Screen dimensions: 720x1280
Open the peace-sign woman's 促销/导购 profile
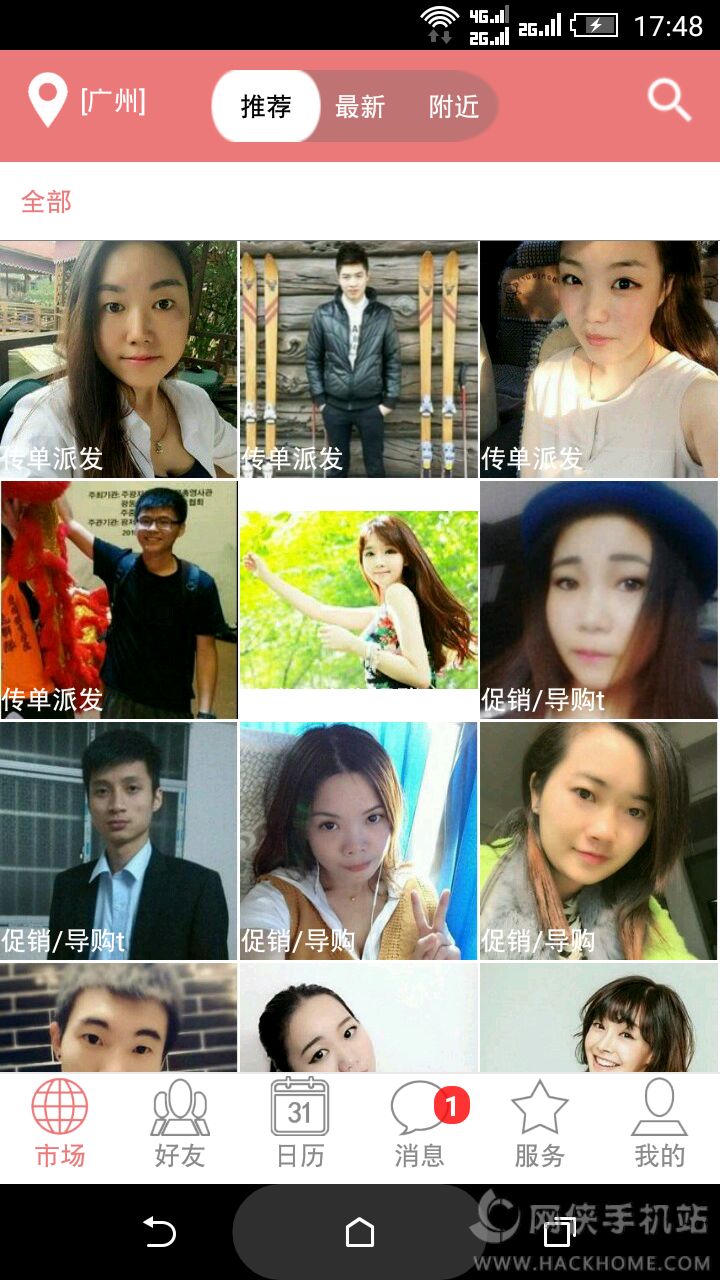pos(358,838)
